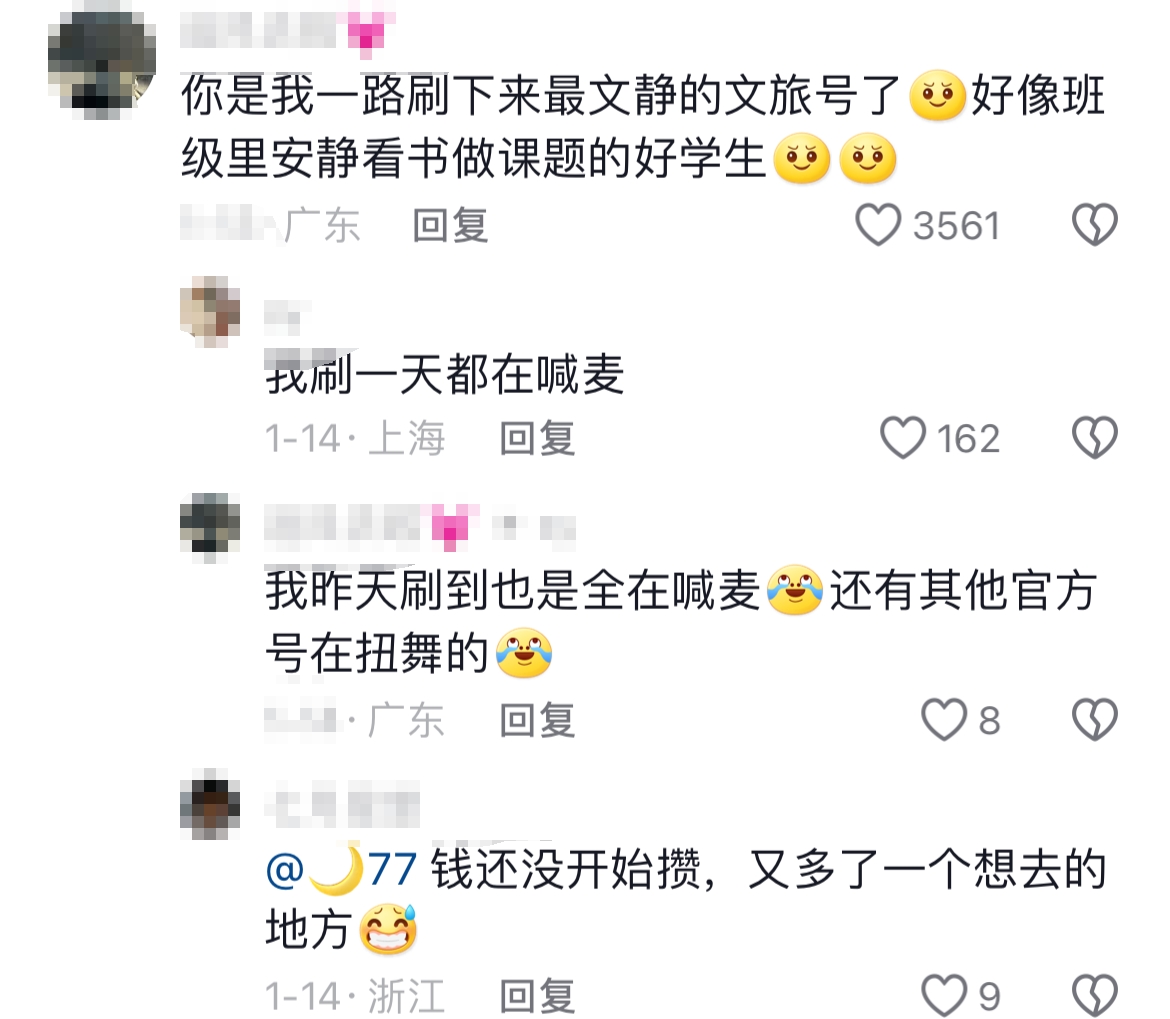Dislike the comment about 官方号在扭舞
This screenshot has height=1019, width=1170.
tap(1094, 719)
